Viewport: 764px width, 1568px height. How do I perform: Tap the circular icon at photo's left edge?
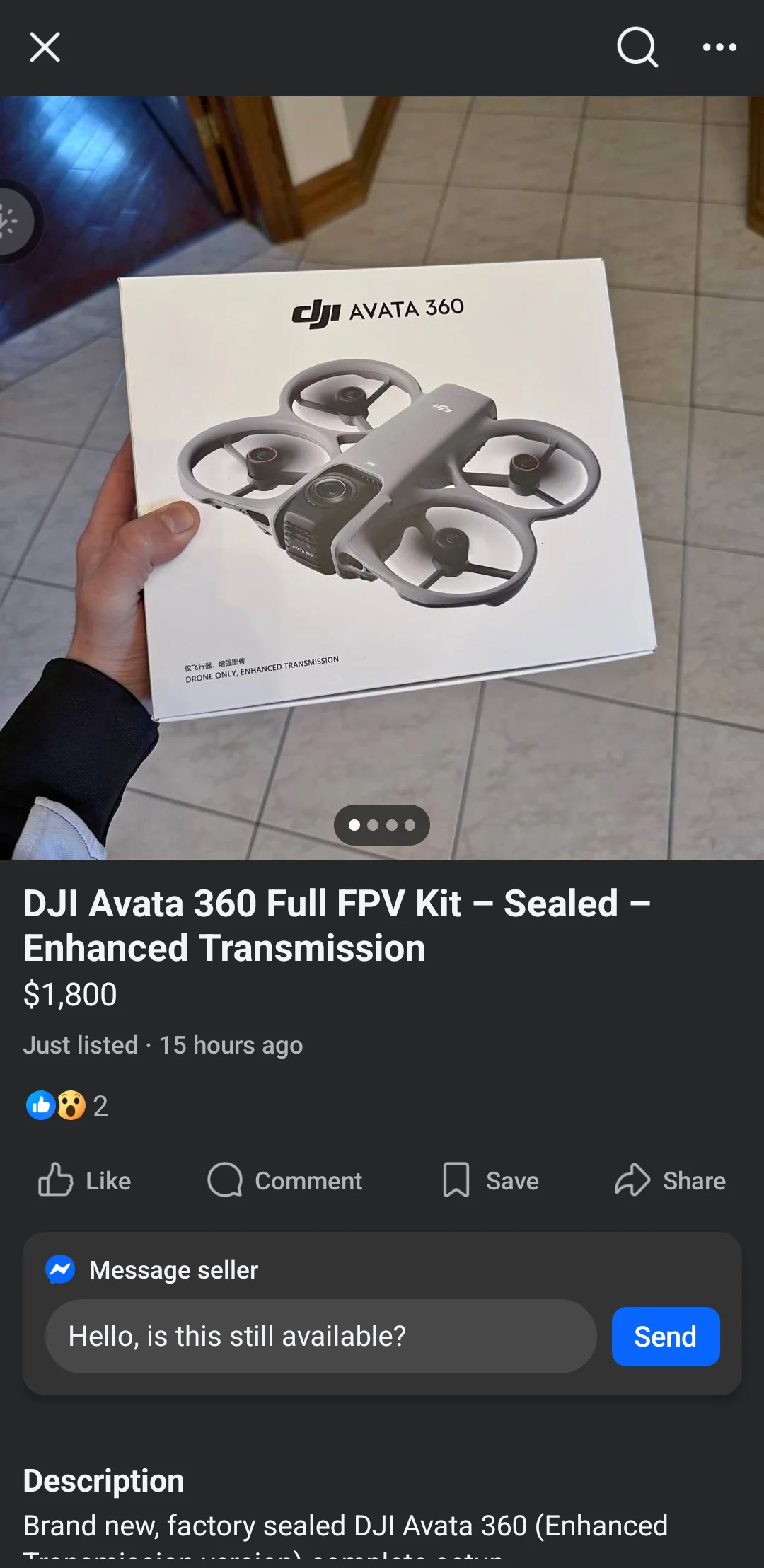(x=10, y=221)
